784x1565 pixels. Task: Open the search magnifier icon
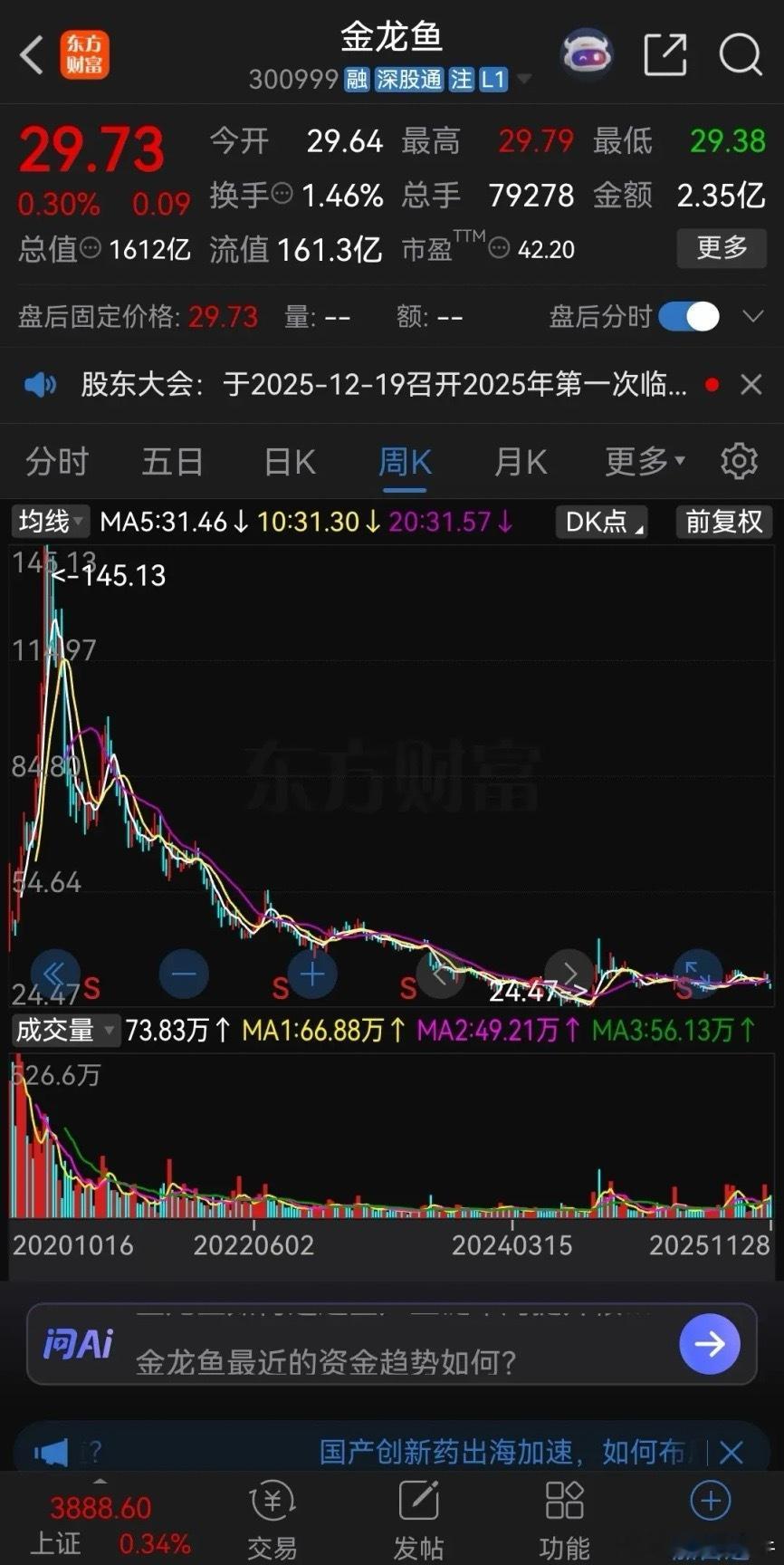pos(741,54)
